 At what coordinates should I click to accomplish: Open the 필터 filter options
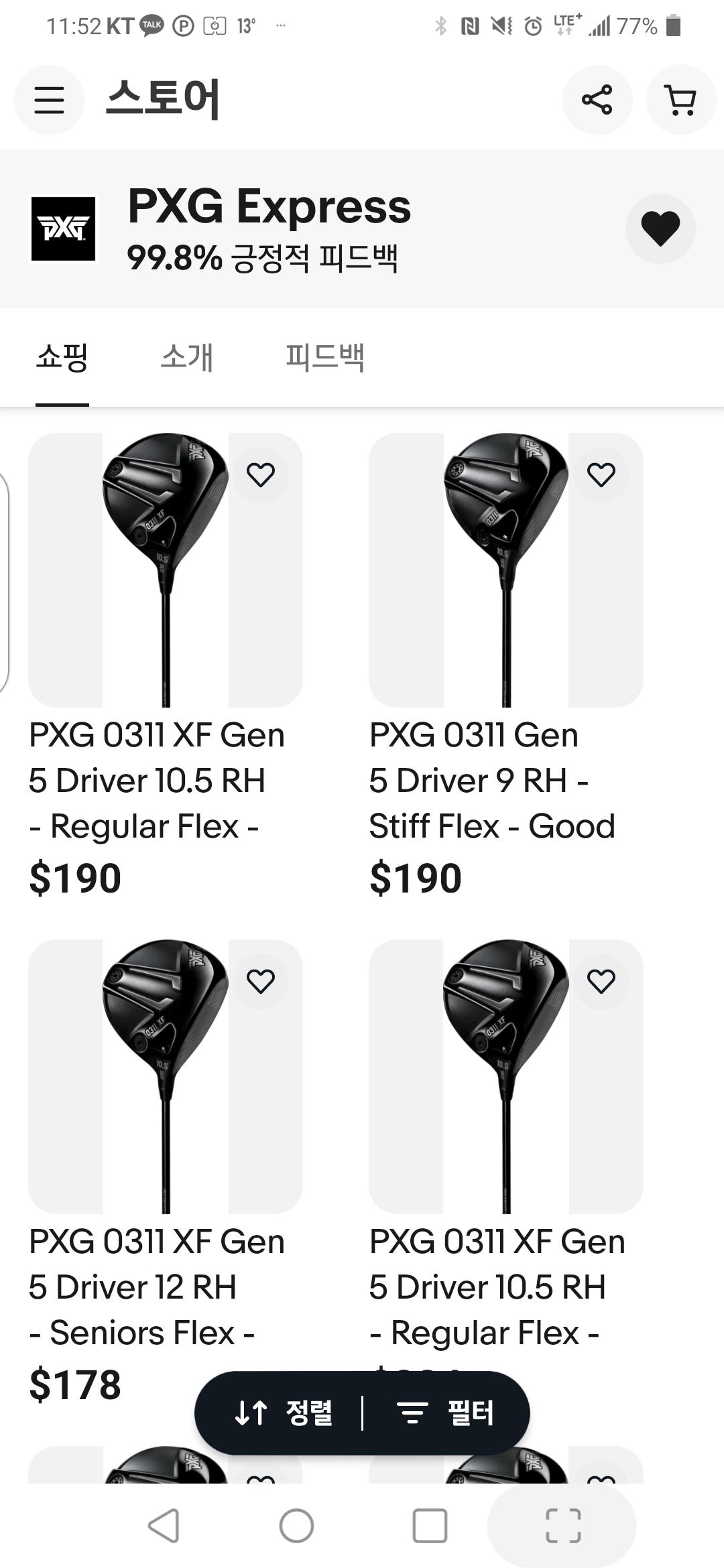[x=445, y=1413]
